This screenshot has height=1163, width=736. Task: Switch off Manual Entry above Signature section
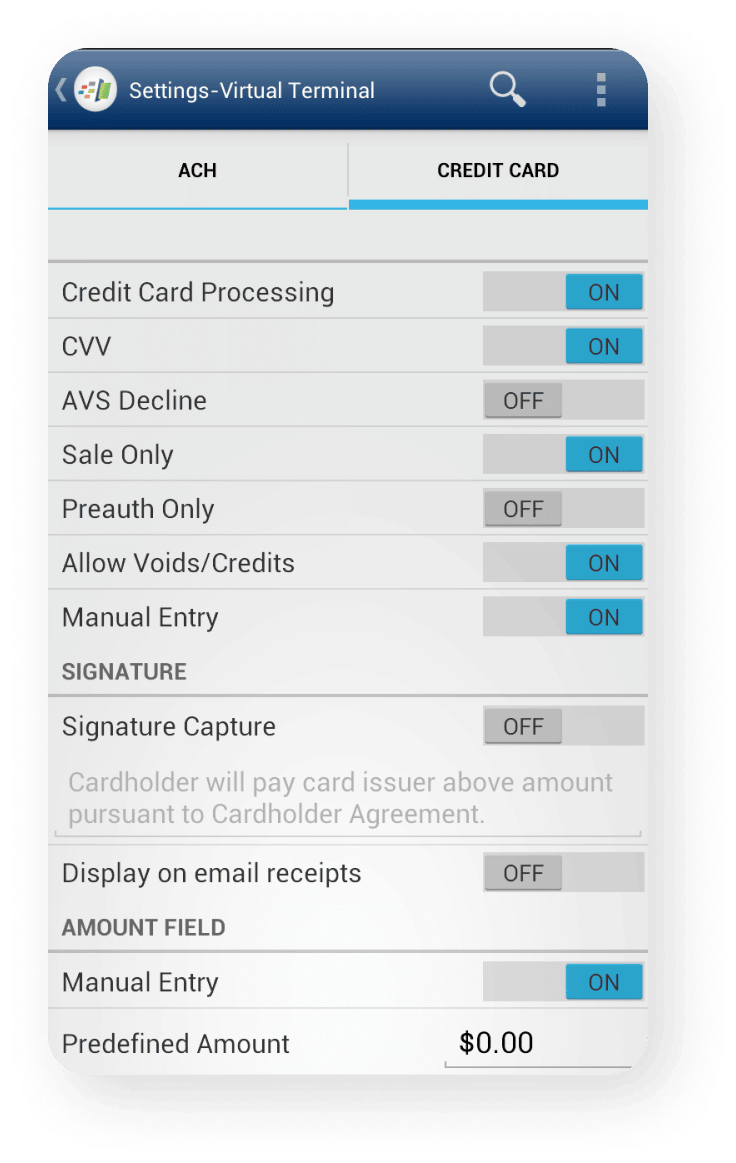coord(563,617)
